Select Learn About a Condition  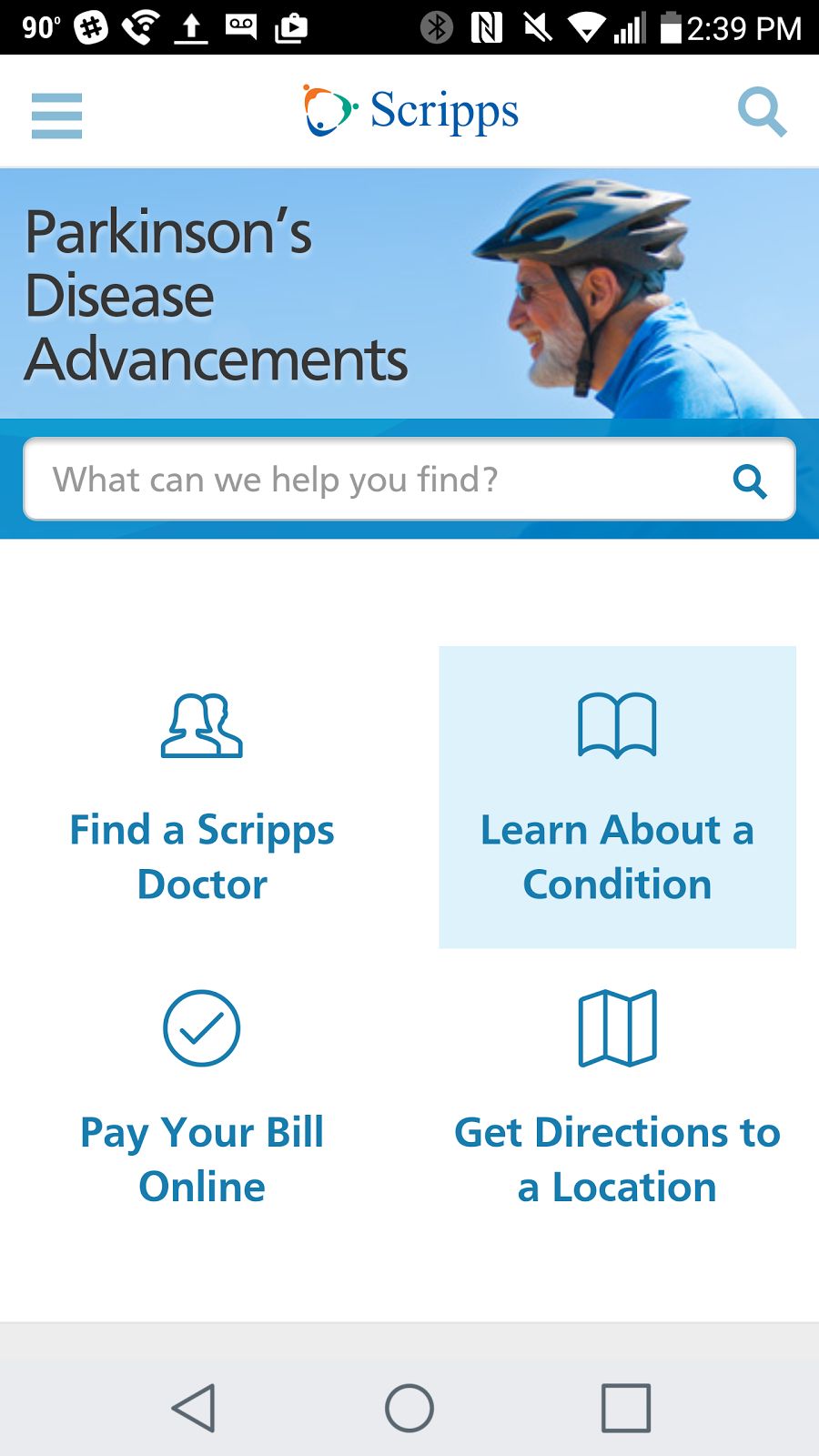coord(617,797)
